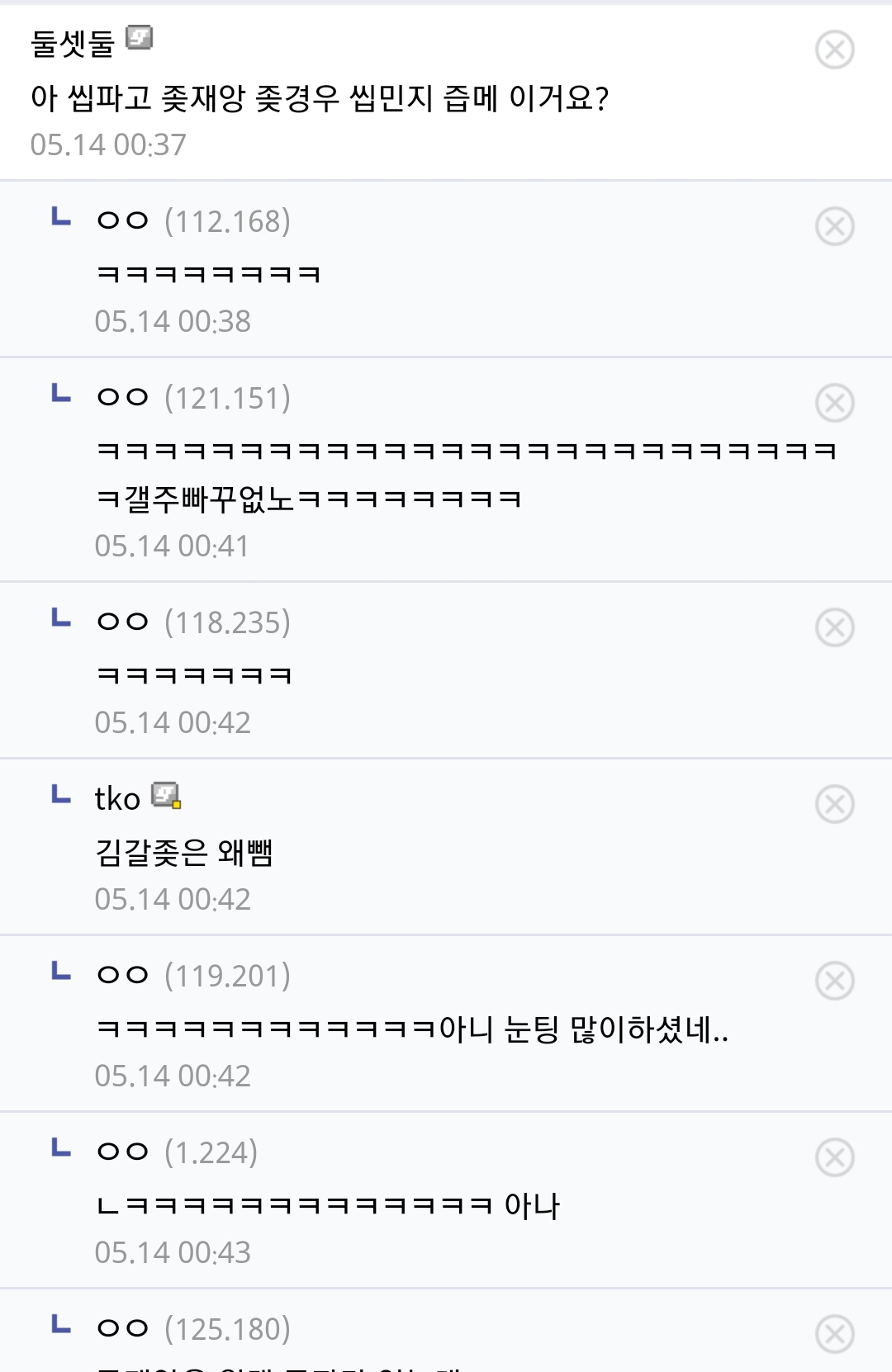Delete the reply from ㅇㅇ (1.224)
This screenshot has width=892, height=1372.
pyautogui.click(x=834, y=1157)
